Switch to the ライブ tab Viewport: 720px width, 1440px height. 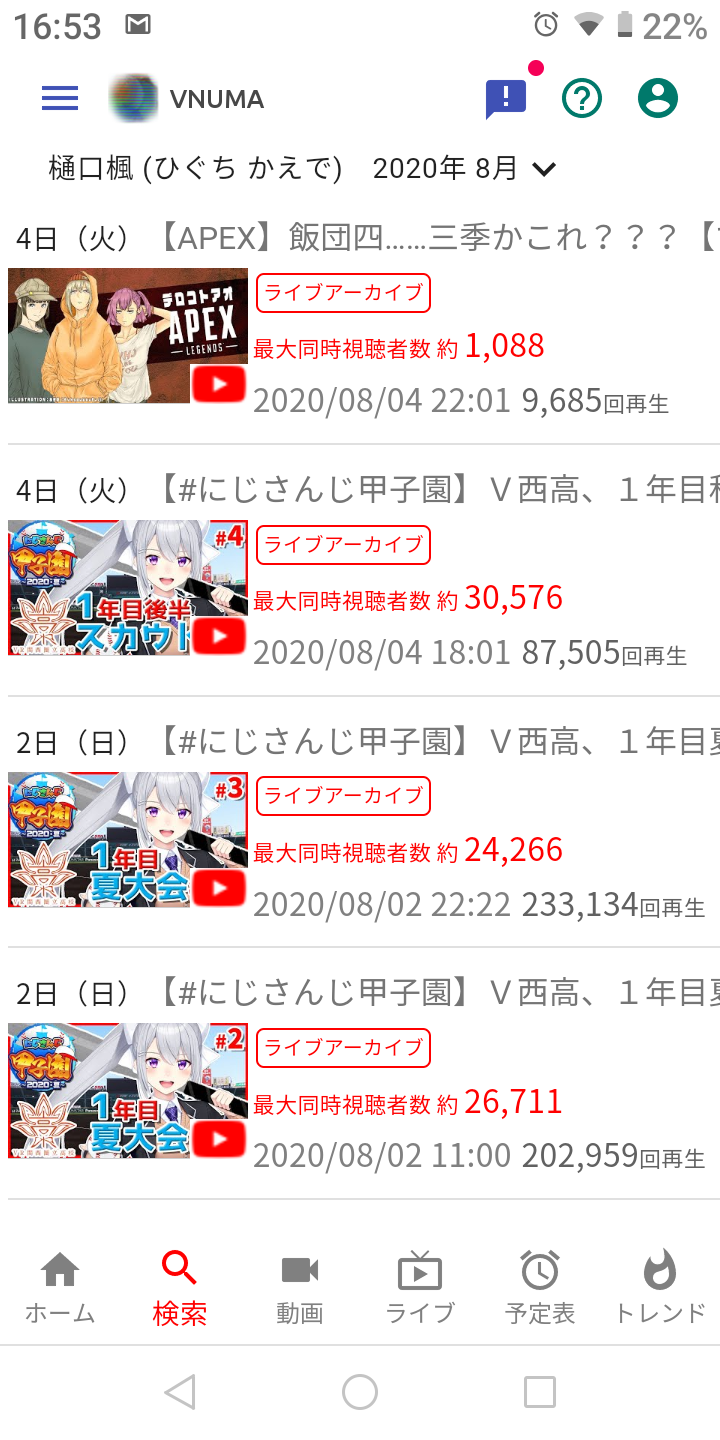coord(420,1288)
